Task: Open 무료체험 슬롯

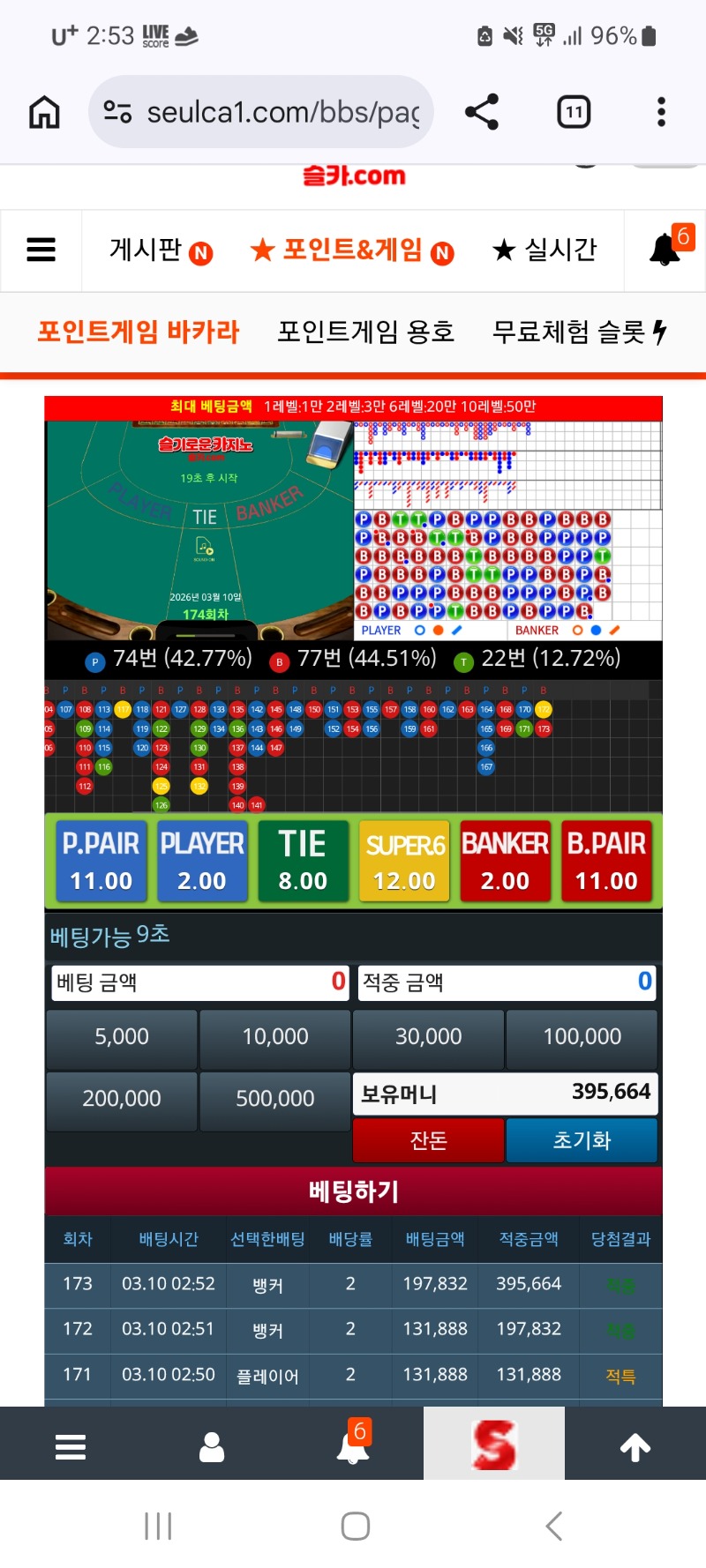Action: [579, 332]
